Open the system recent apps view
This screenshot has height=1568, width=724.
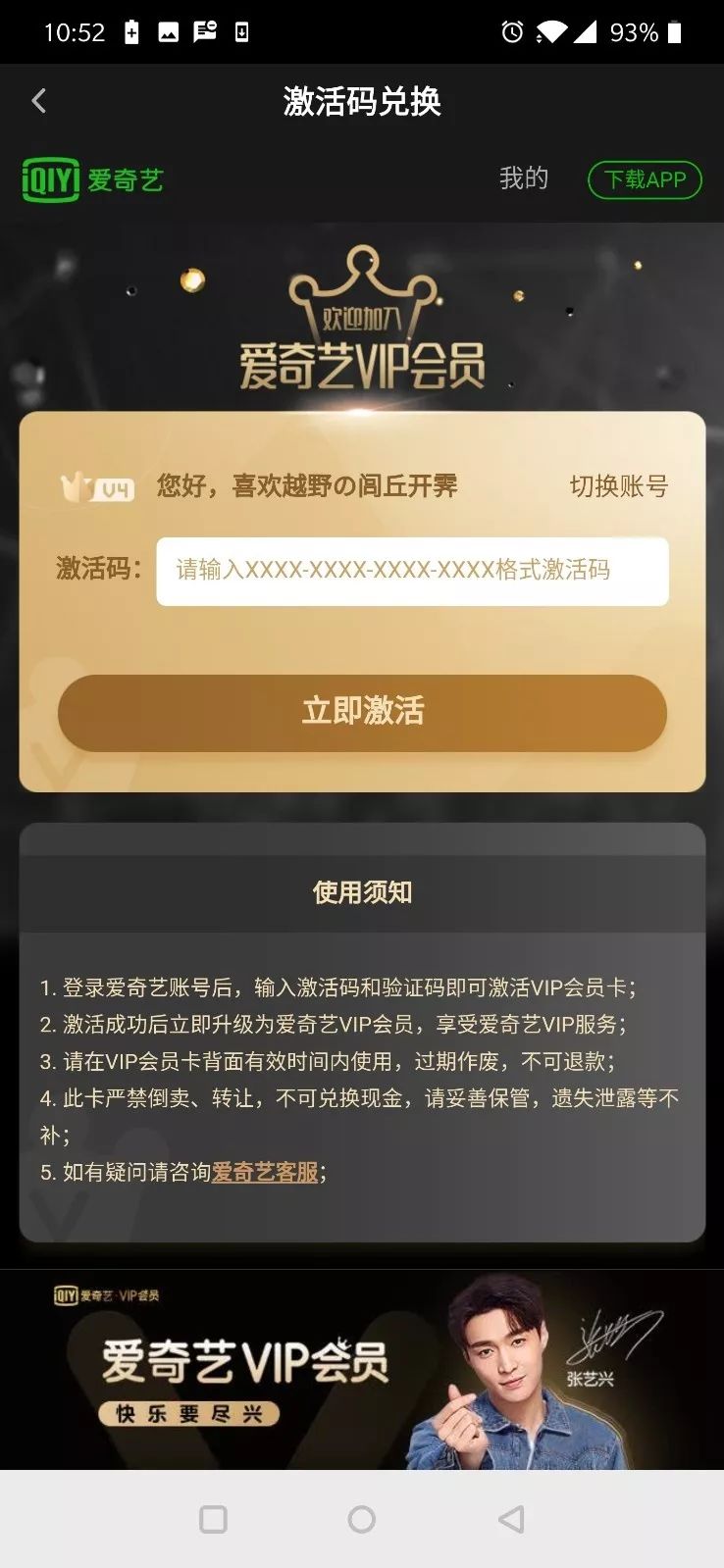[x=213, y=1519]
